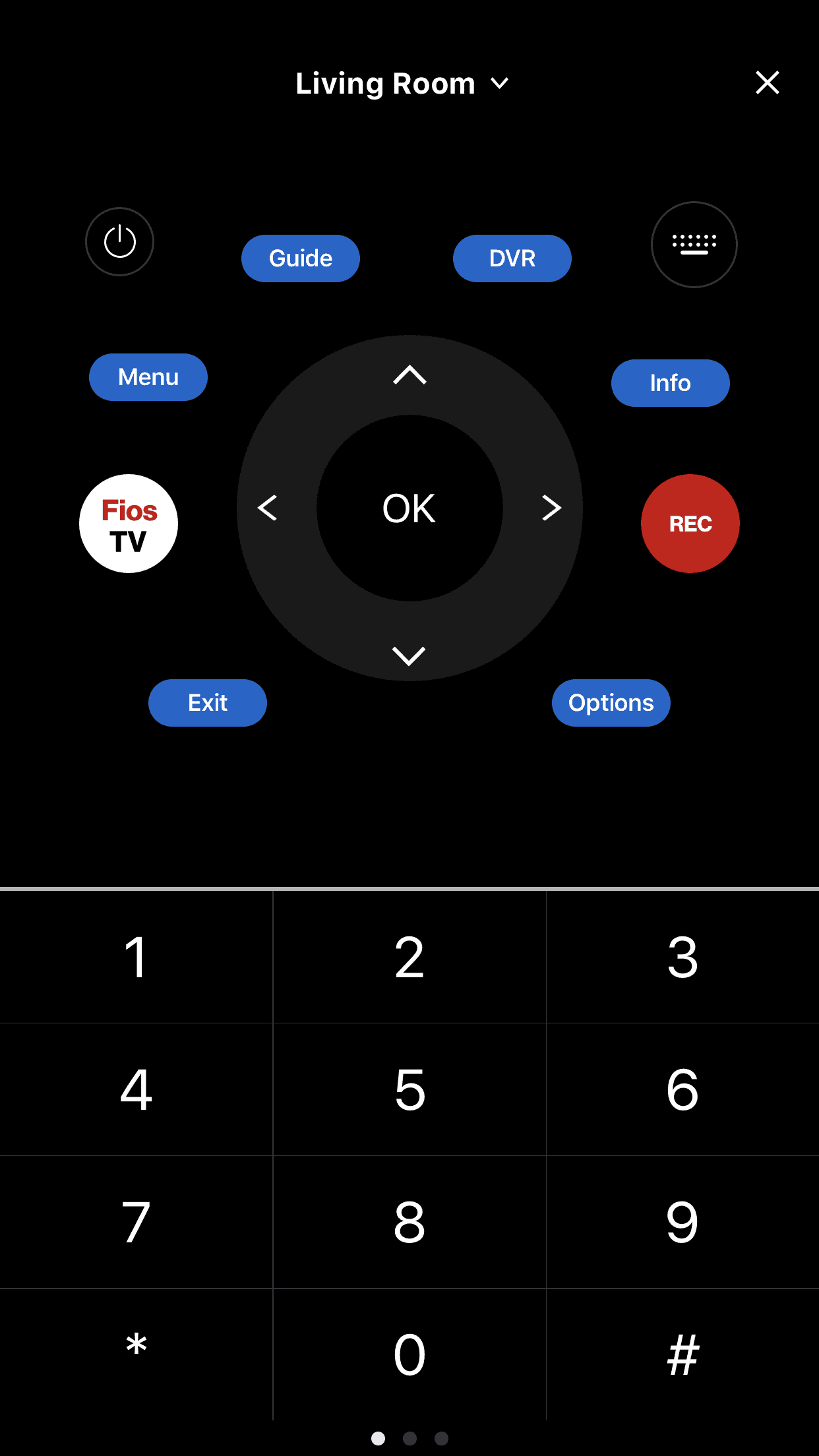Open the on-screen keyboard icon

694,244
